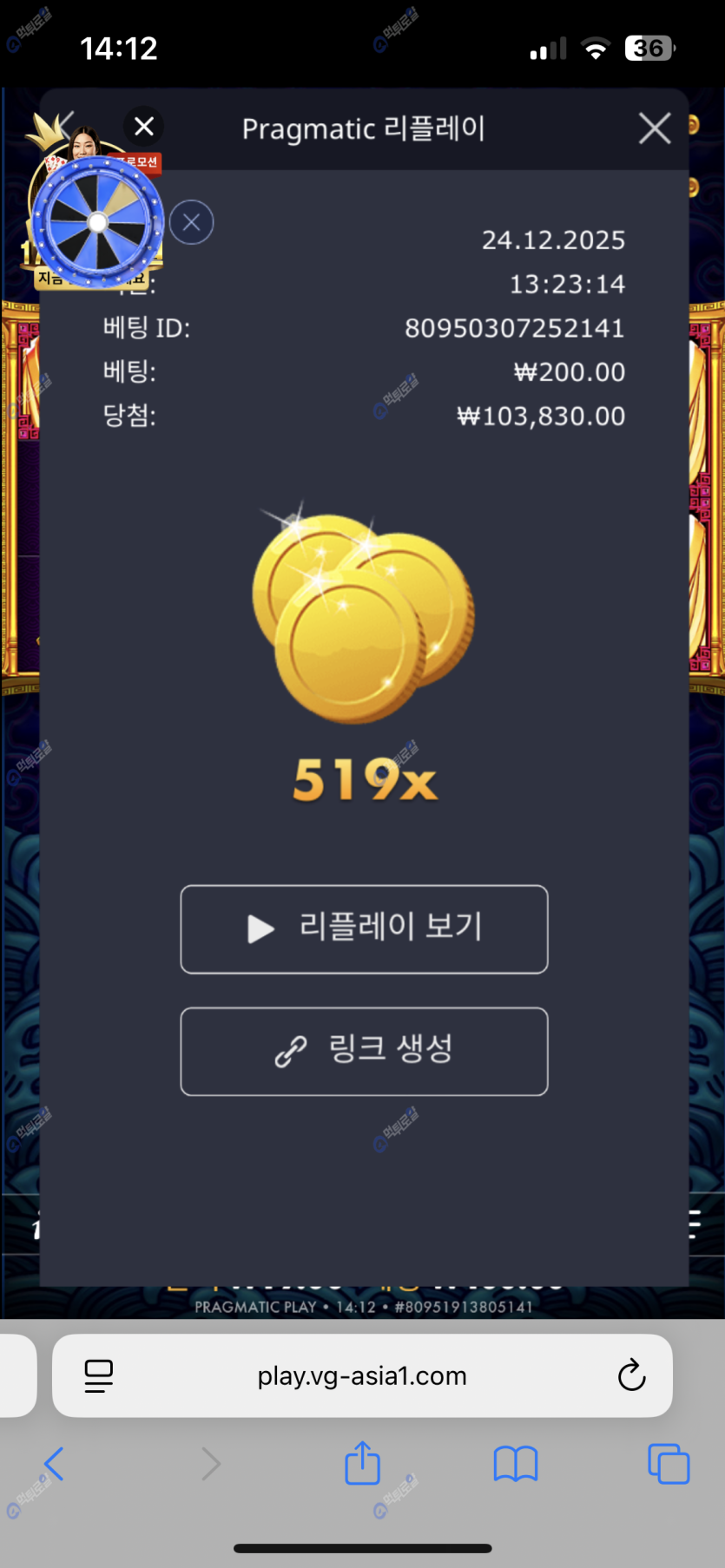
Task: Tap 링크 생성 to create link
Action: [364, 1051]
